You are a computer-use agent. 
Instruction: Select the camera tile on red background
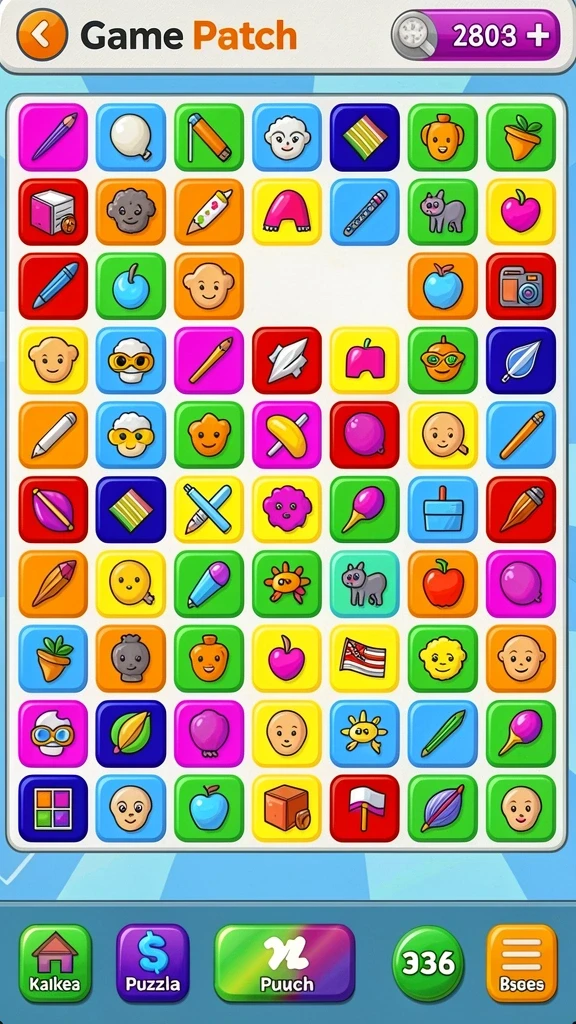[521, 287]
